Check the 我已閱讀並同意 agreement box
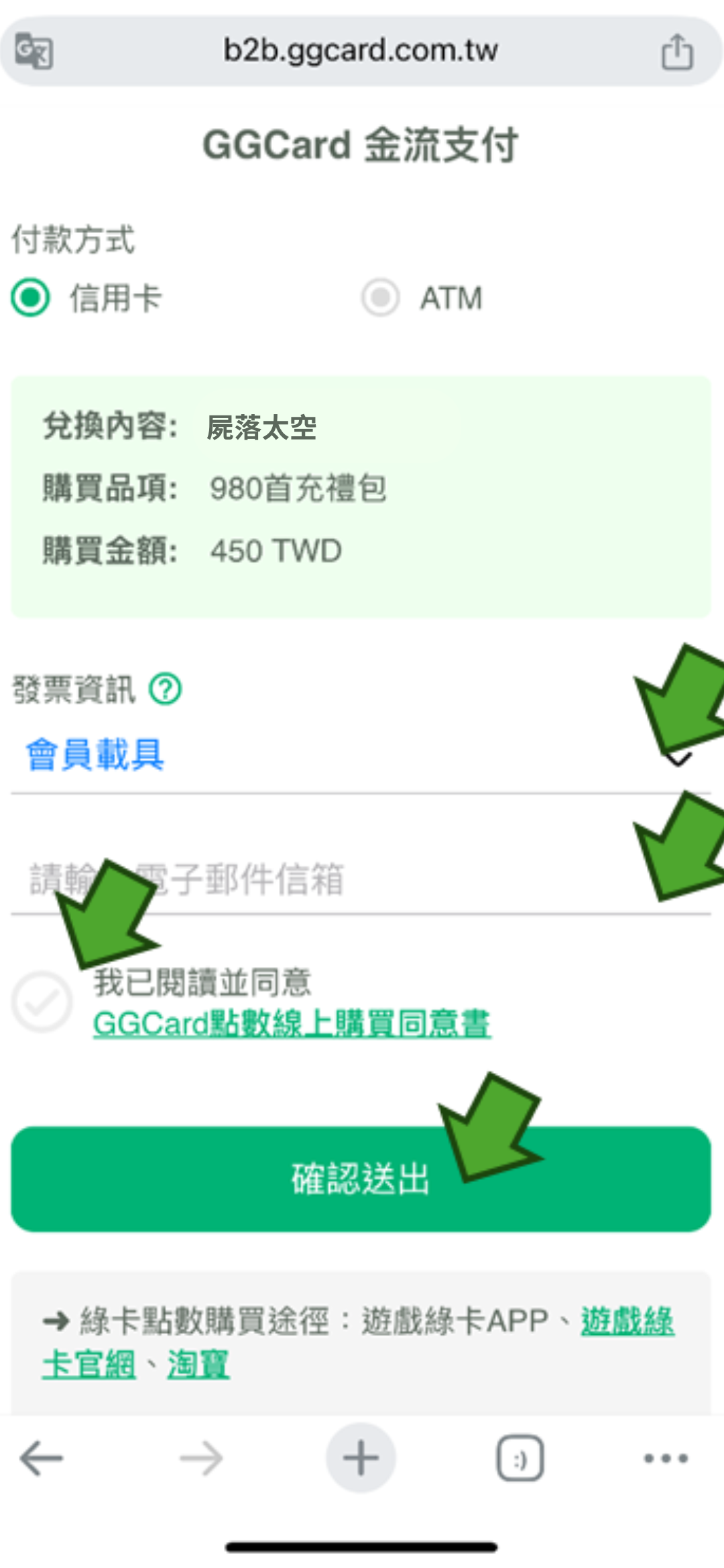 (x=42, y=1002)
